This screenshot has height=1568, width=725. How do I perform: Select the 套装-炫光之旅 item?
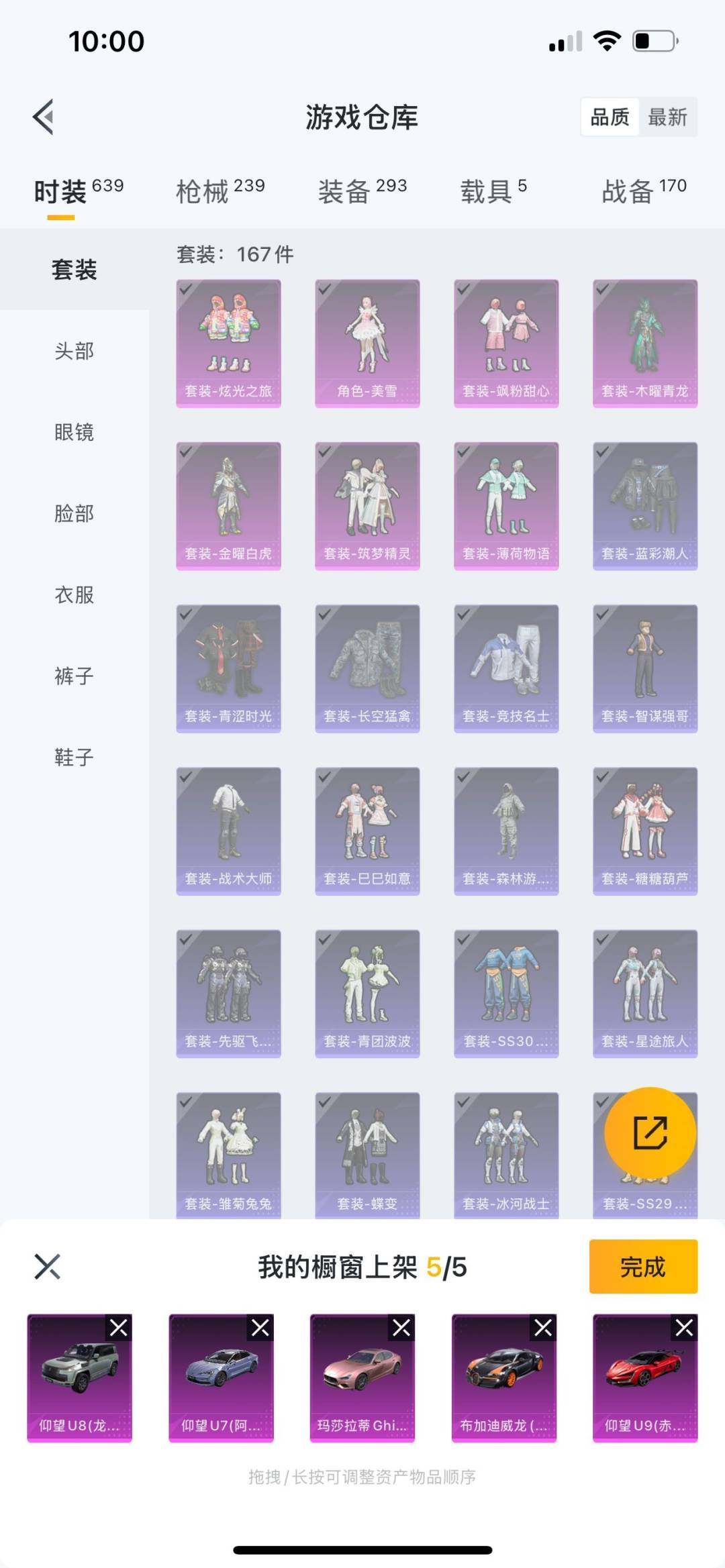point(228,343)
